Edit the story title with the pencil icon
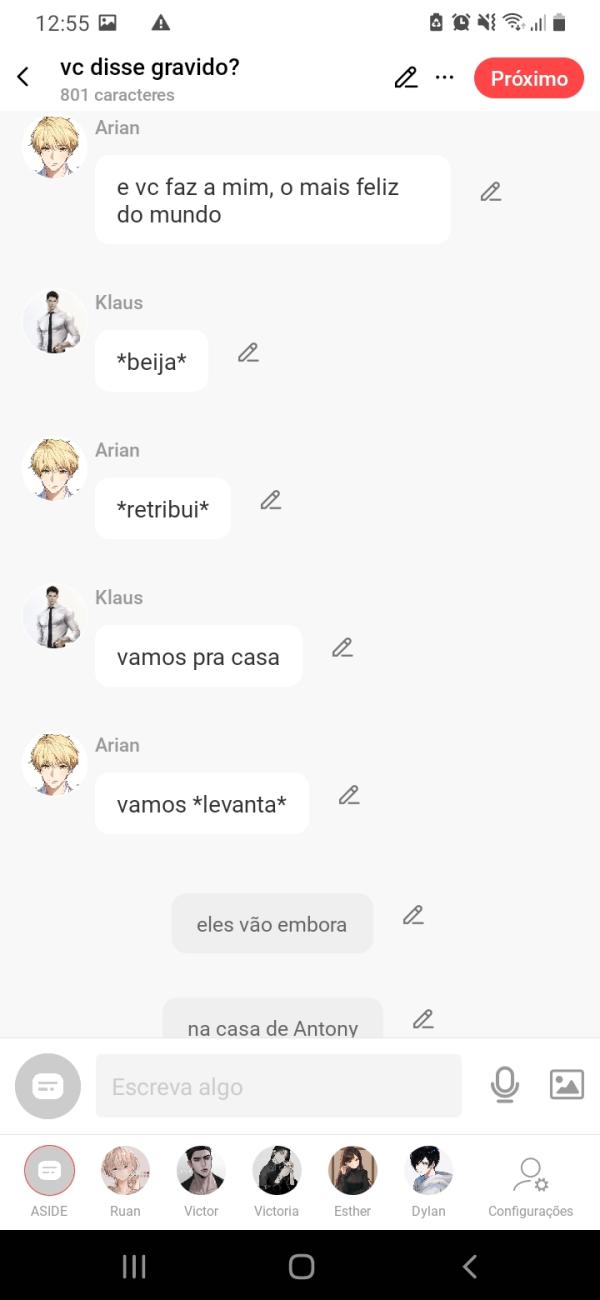The image size is (600, 1300). (406, 78)
